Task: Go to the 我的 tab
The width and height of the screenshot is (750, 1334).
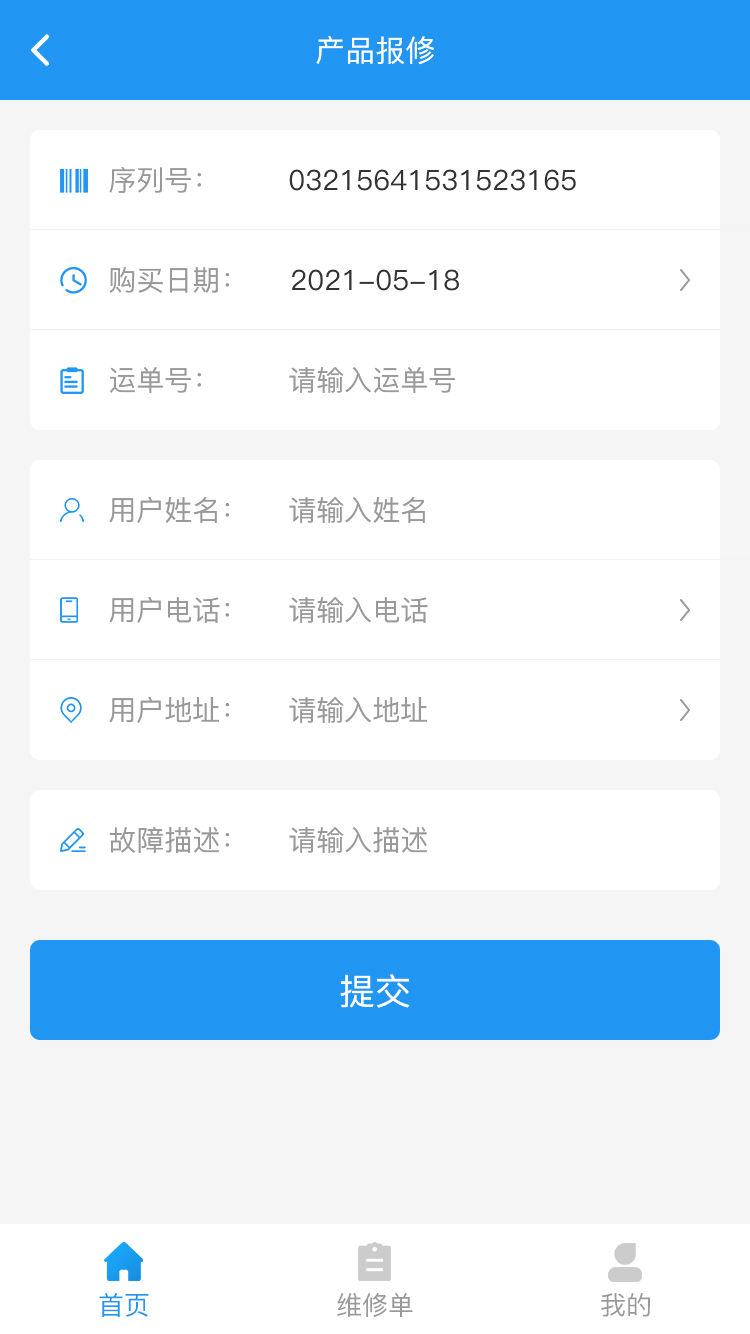Action: point(625,1280)
